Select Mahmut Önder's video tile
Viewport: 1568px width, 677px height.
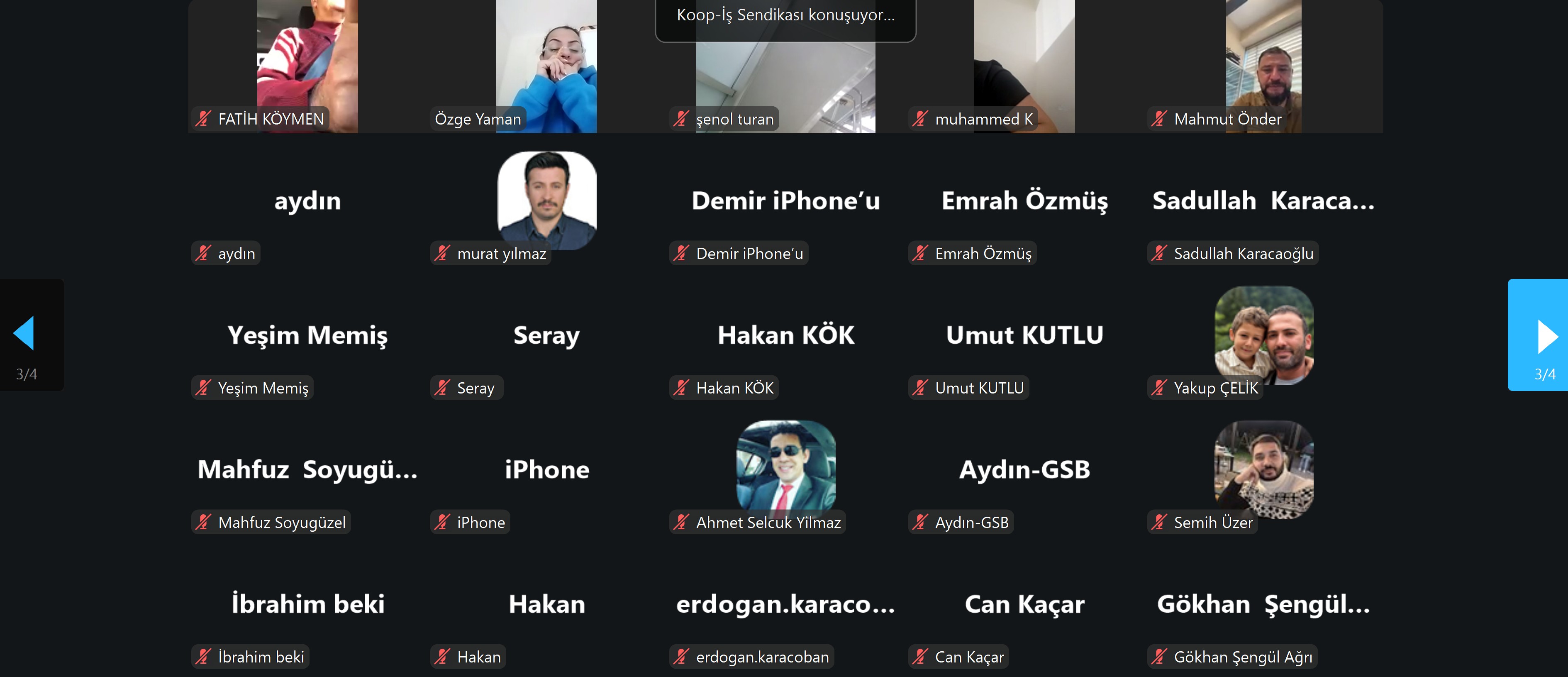point(1263,67)
